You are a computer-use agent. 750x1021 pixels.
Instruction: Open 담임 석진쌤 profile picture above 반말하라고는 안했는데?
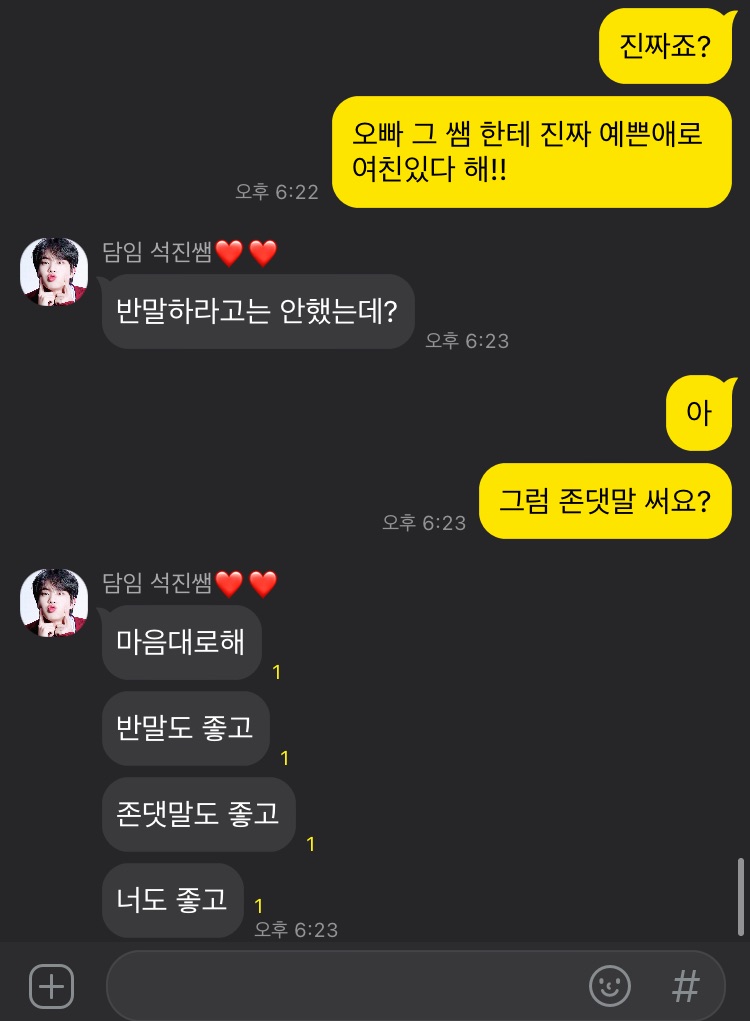[x=54, y=272]
